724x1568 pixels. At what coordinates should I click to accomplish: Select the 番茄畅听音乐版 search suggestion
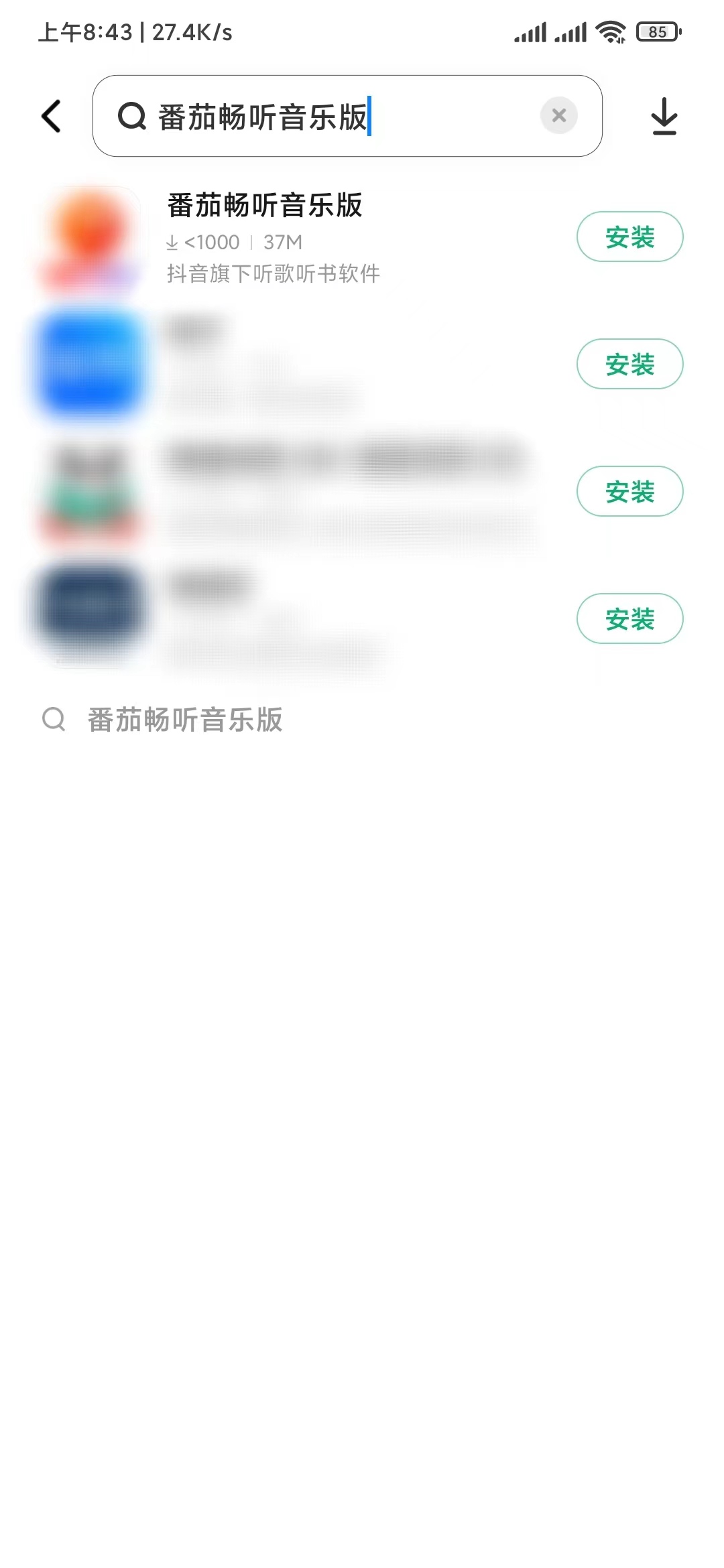tap(186, 720)
